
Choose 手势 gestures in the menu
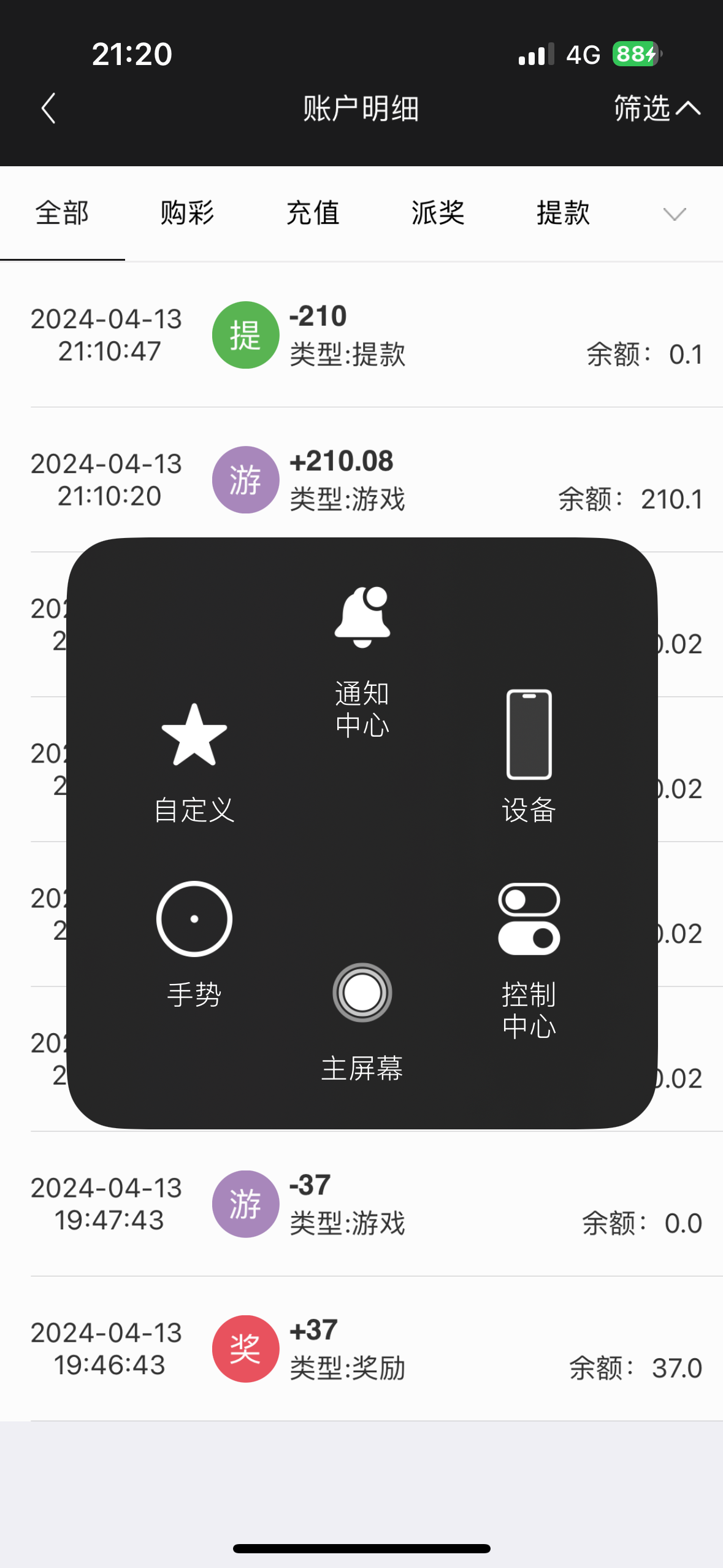[194, 942]
